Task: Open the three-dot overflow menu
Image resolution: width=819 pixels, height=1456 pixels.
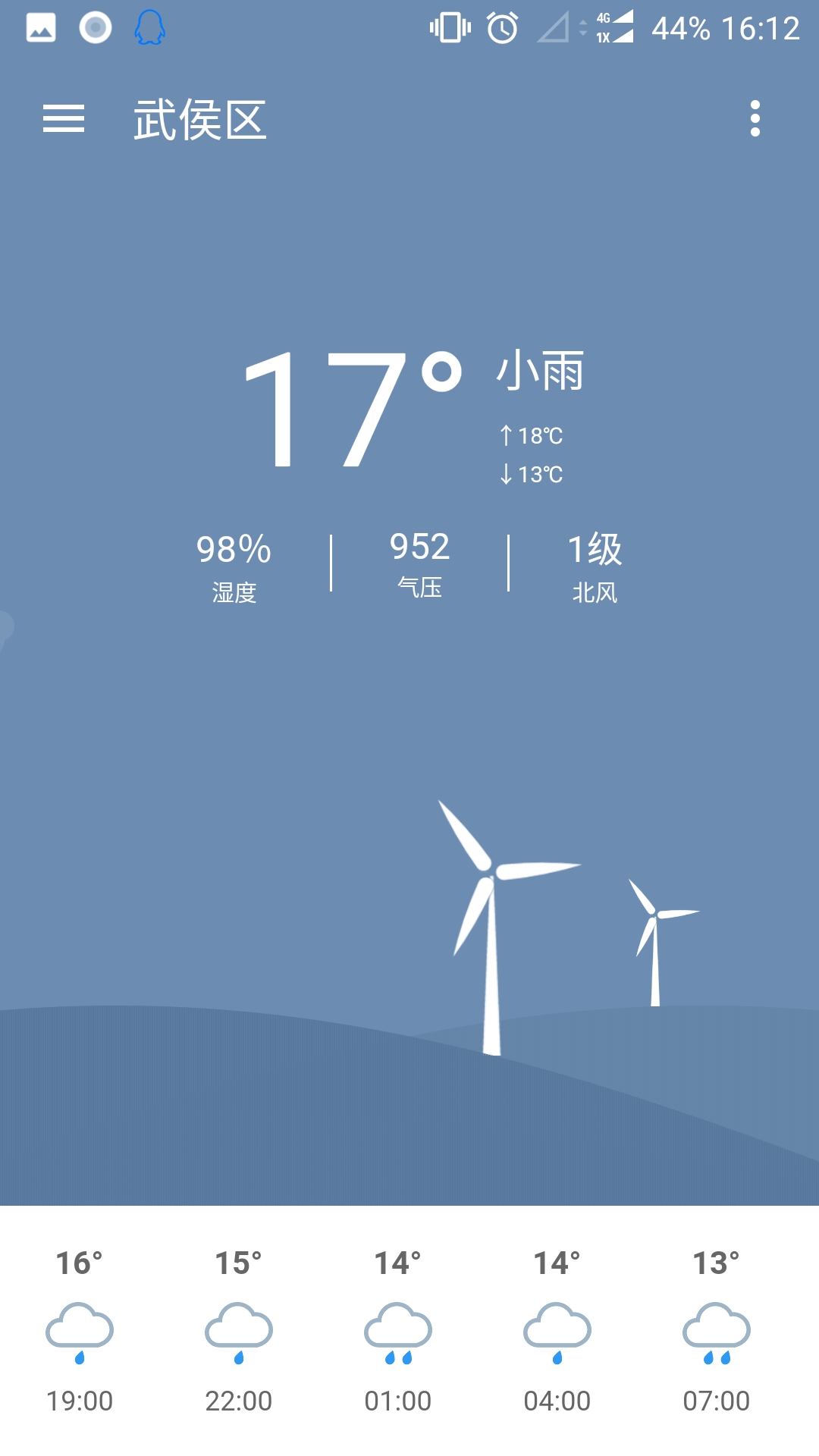Action: (755, 119)
